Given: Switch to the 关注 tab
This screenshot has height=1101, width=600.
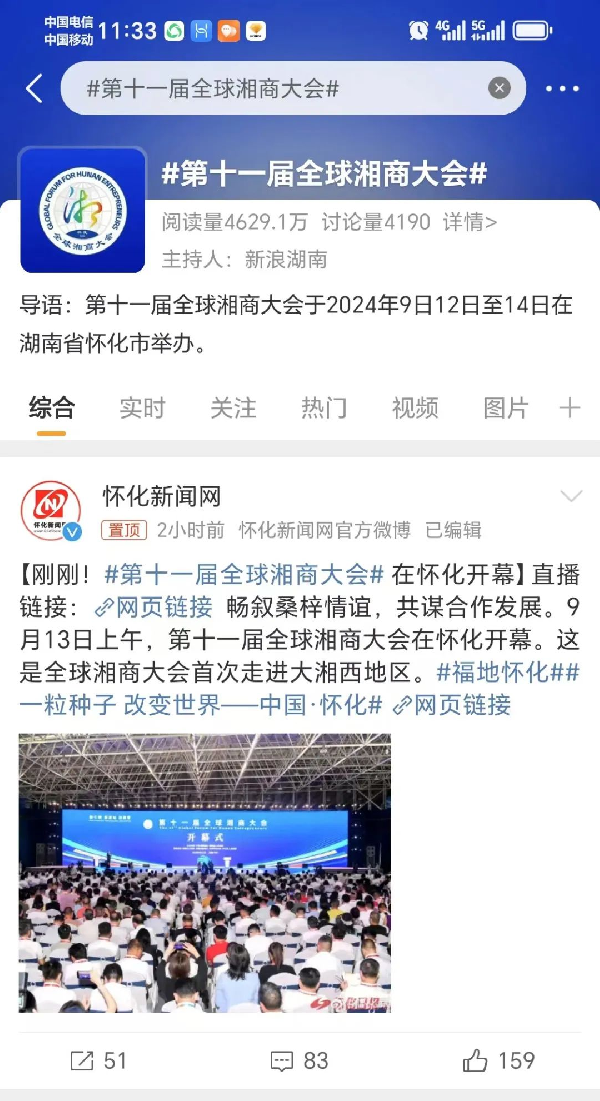Looking at the screenshot, I should pyautogui.click(x=233, y=408).
